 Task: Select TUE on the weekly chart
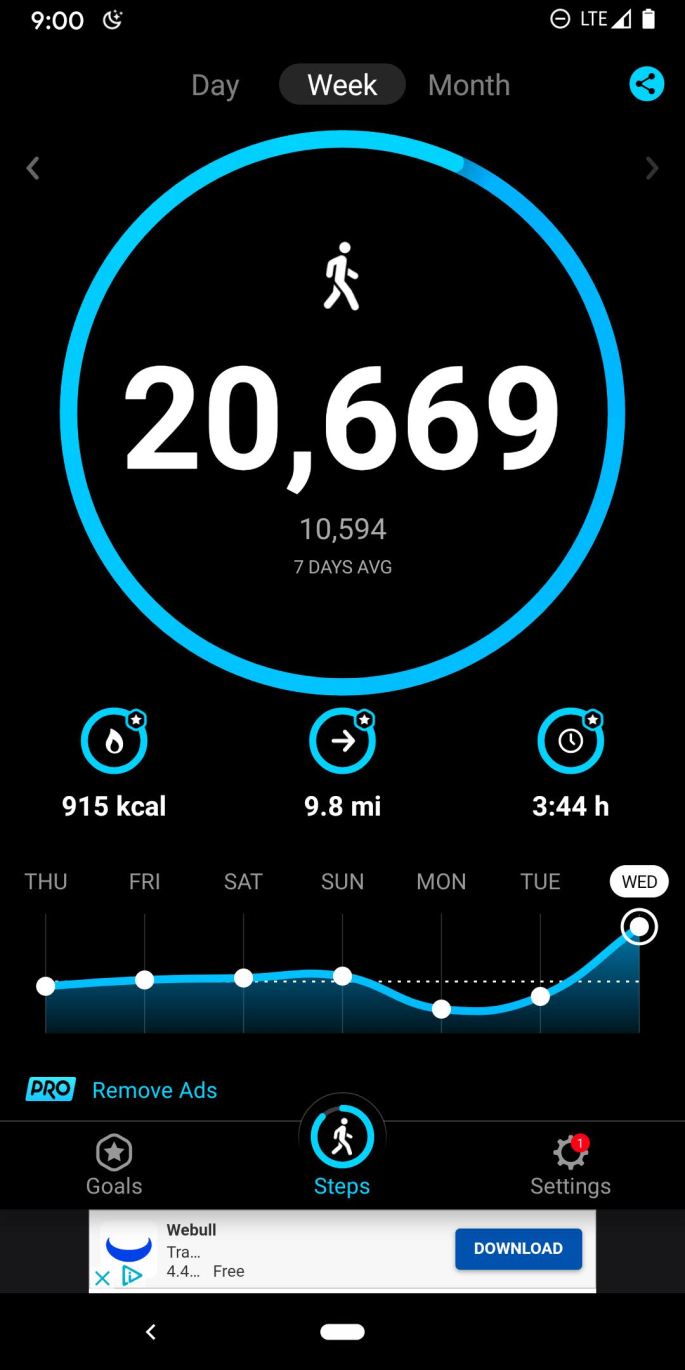[x=540, y=882]
